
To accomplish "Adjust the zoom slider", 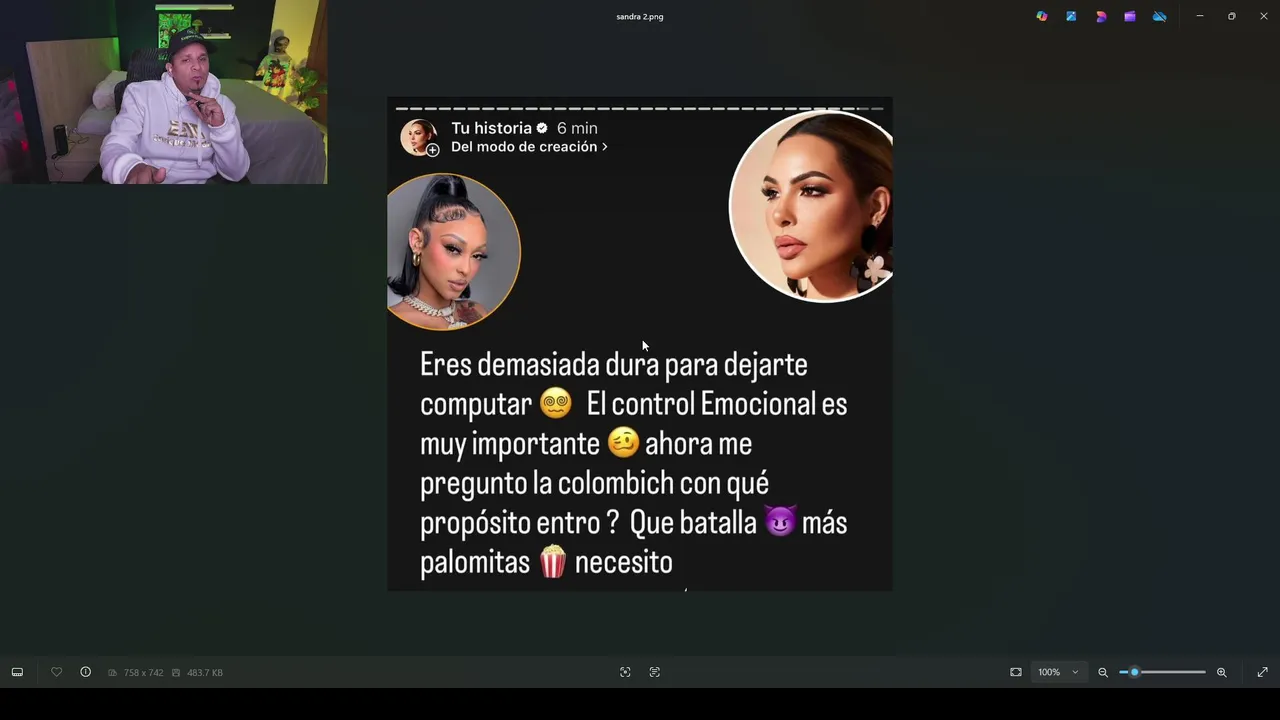I will 1134,672.
